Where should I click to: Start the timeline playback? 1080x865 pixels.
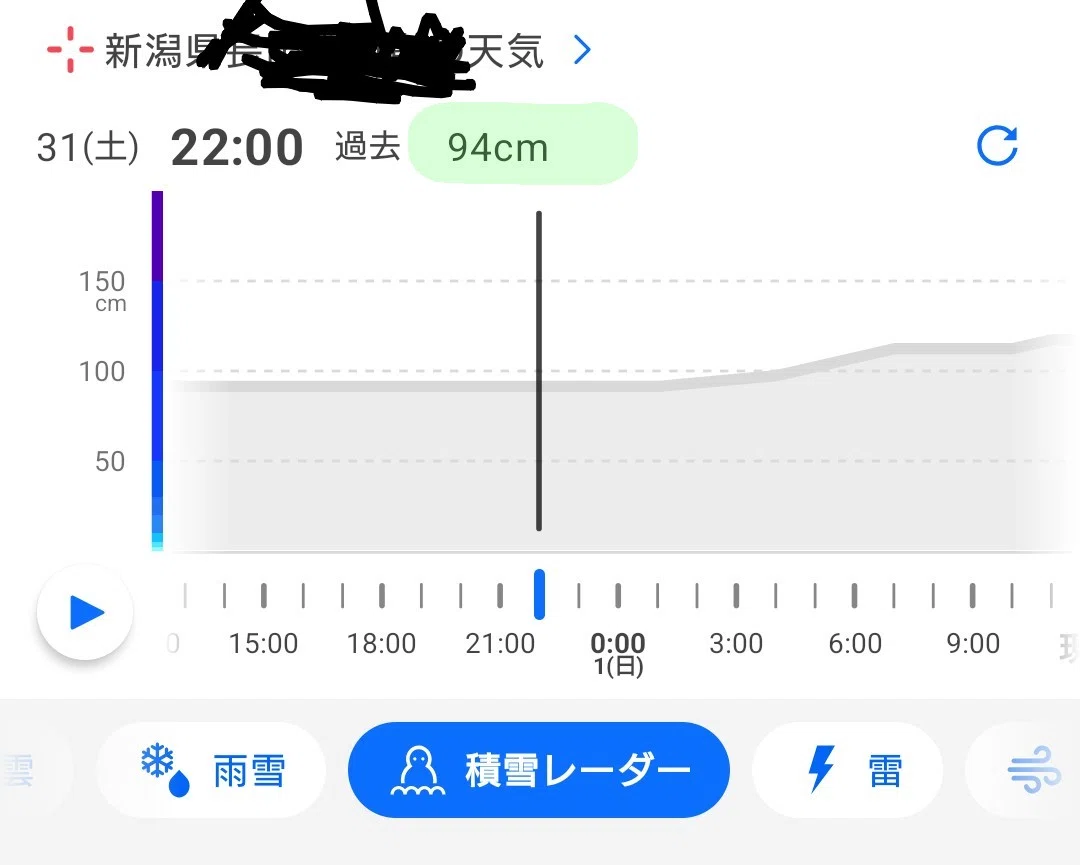(x=85, y=612)
